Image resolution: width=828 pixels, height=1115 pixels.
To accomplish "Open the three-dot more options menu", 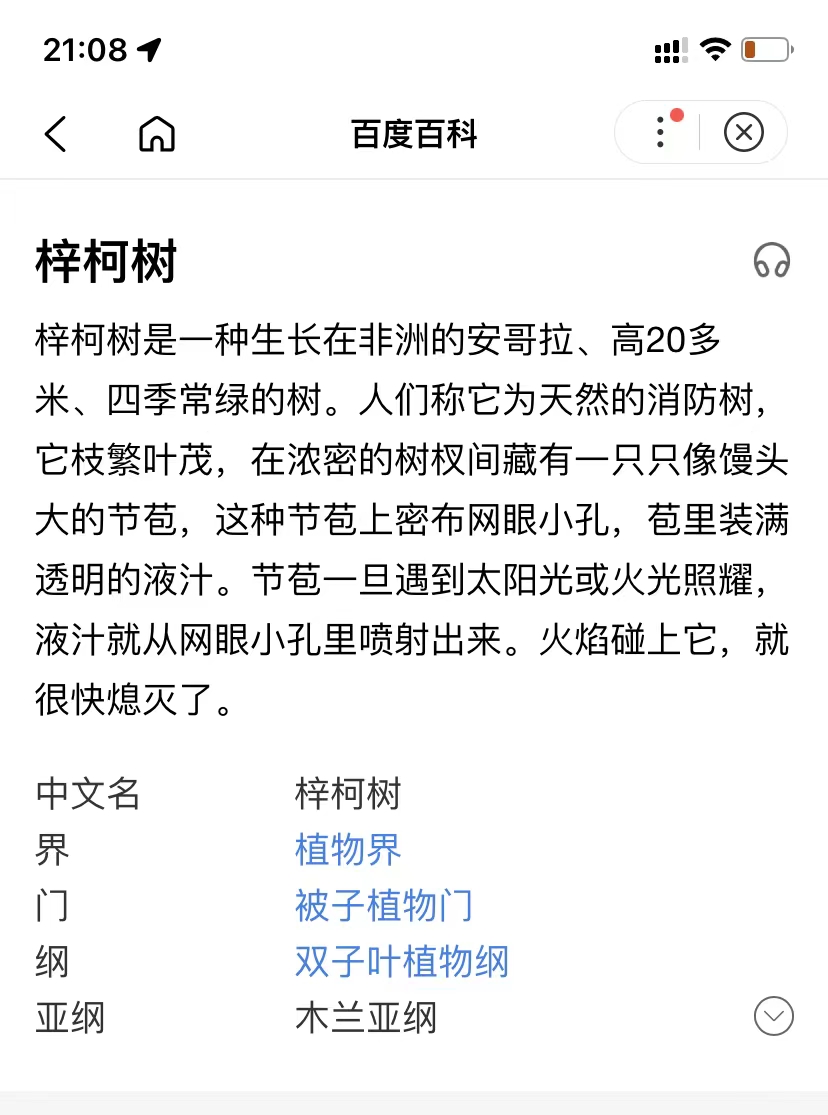I will tap(660, 133).
